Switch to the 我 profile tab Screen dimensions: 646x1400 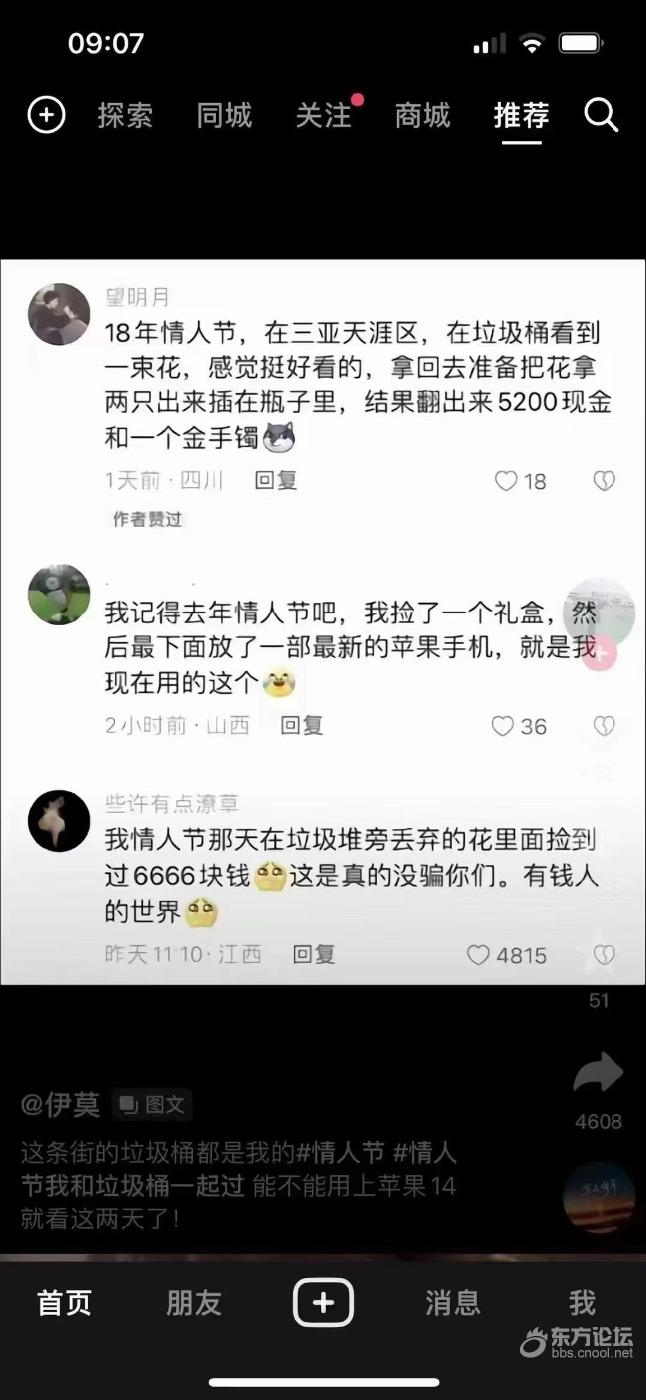(582, 1302)
